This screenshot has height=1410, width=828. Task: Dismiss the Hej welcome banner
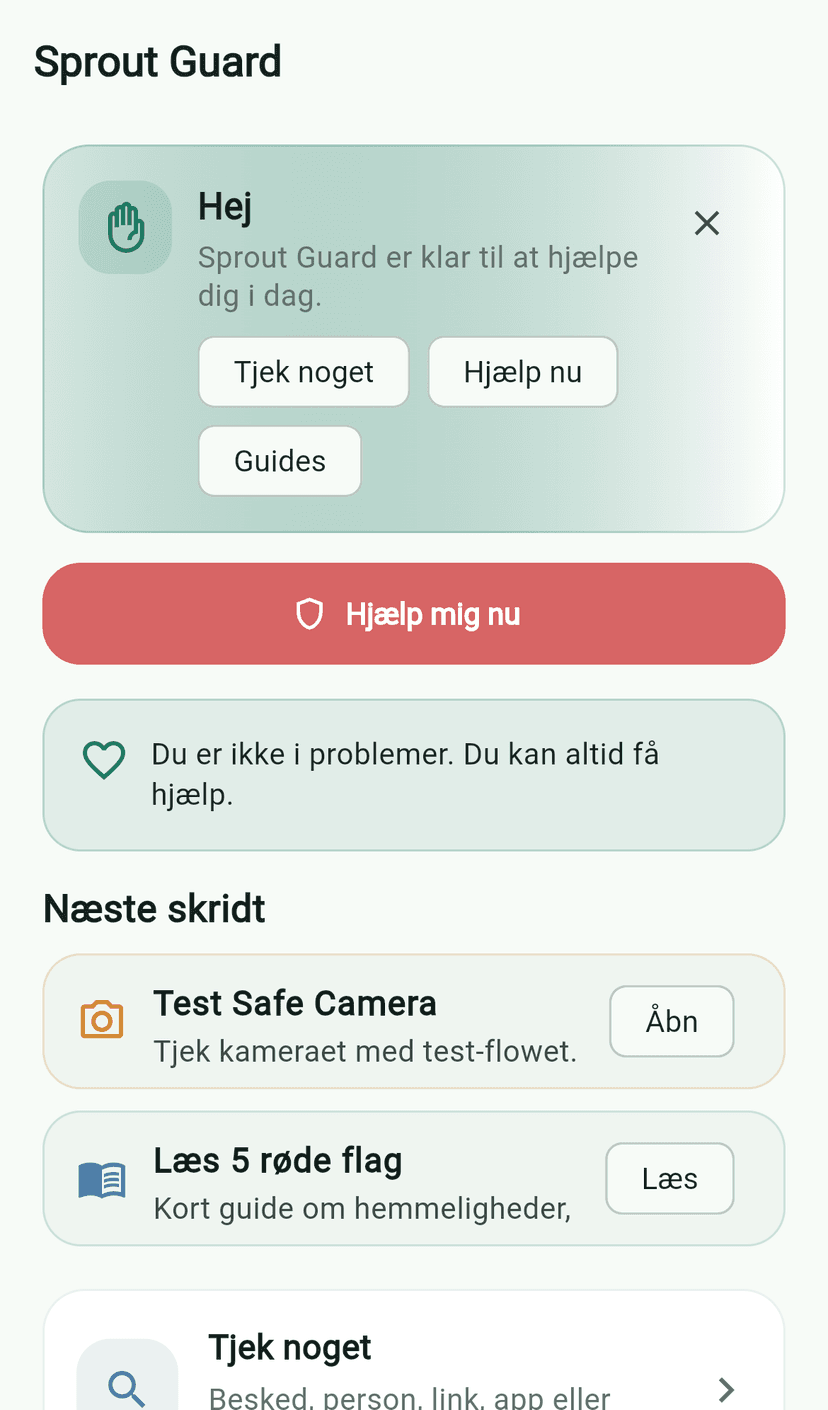click(x=707, y=223)
